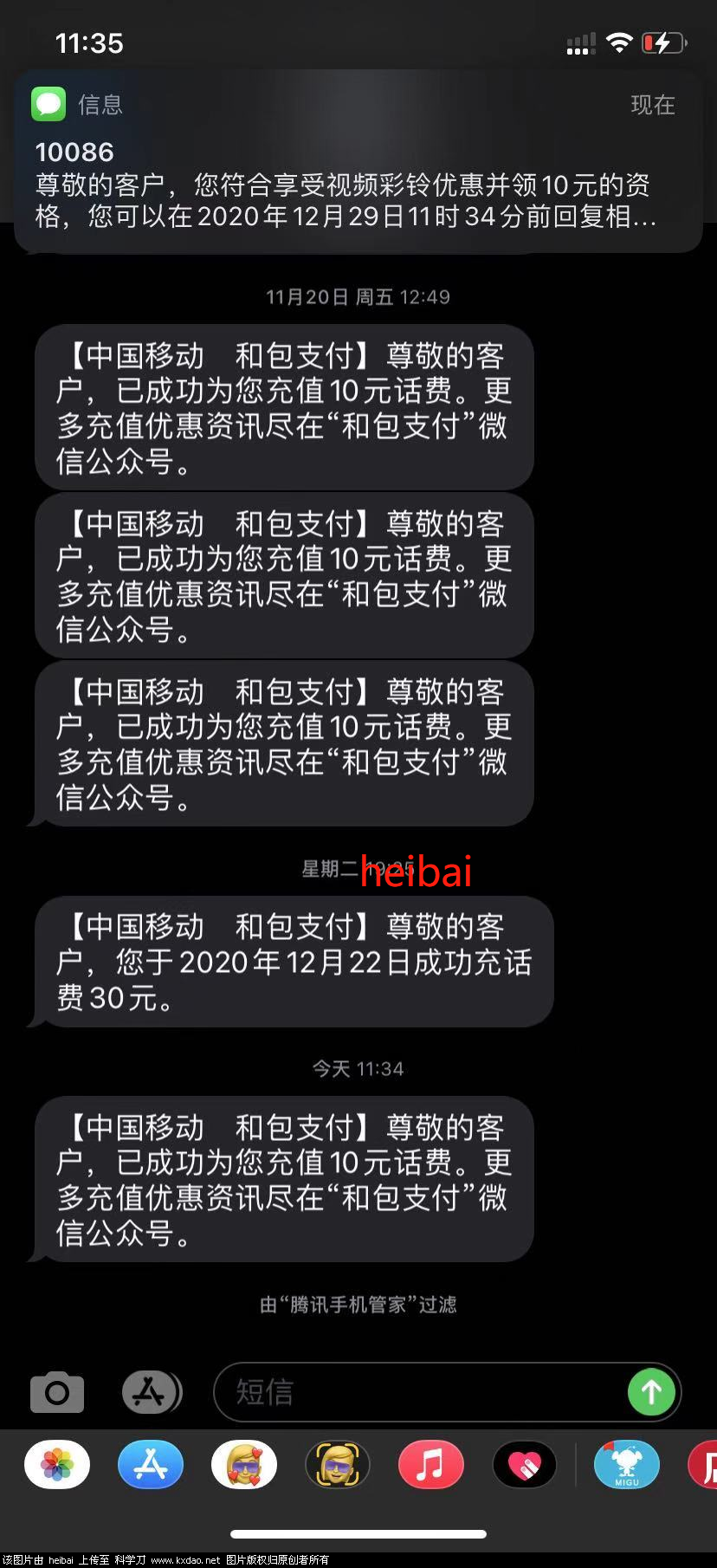Open the Digital Touch heart app

pos(524,1464)
